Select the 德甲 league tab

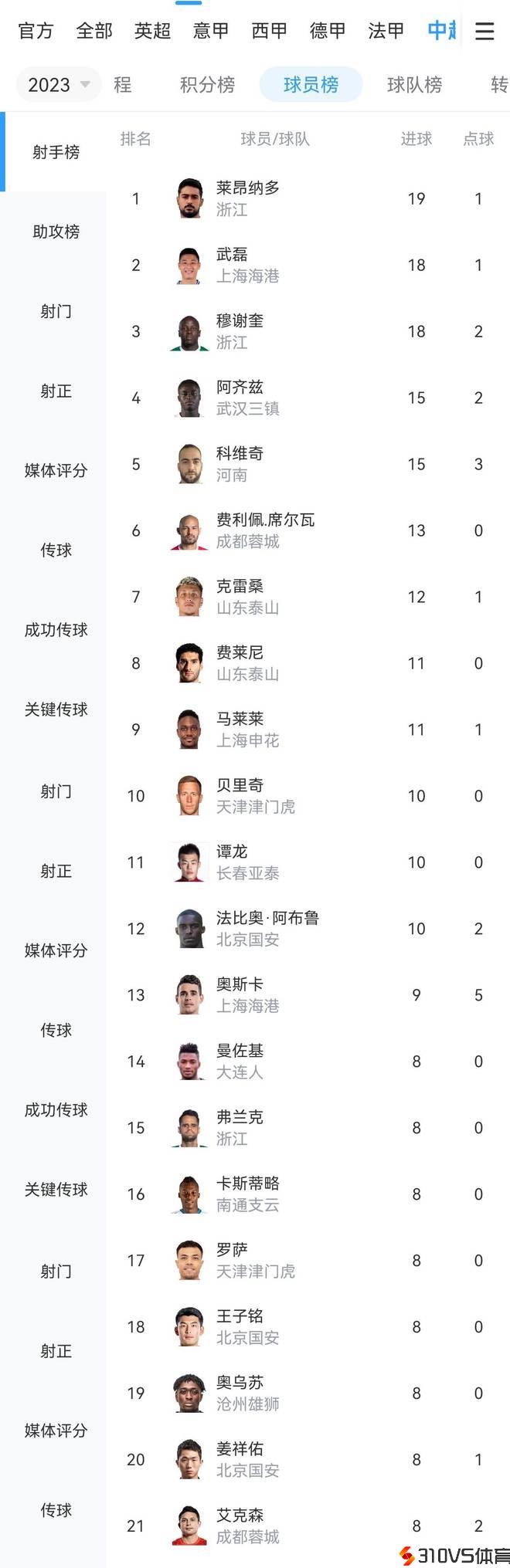pyautogui.click(x=328, y=31)
